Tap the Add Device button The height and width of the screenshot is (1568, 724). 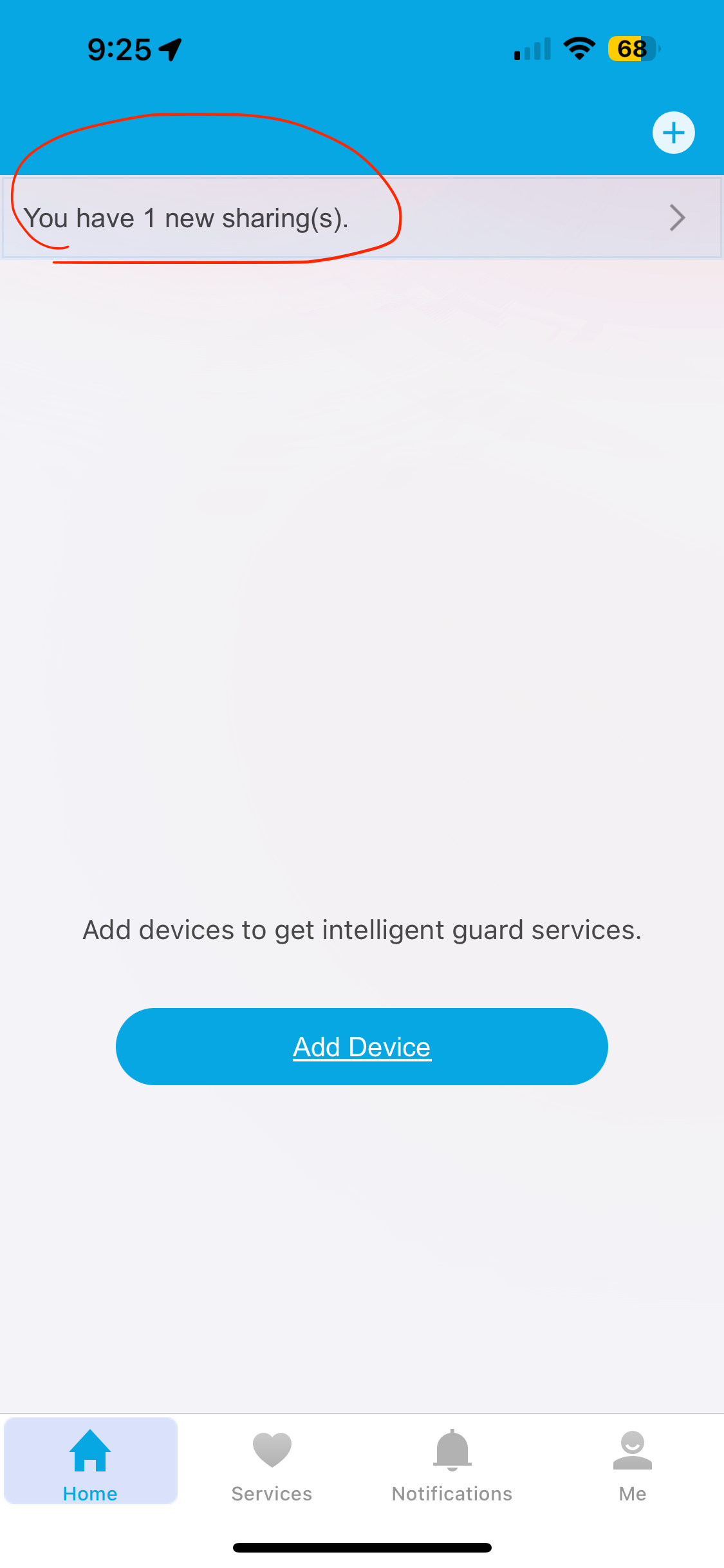click(362, 1047)
